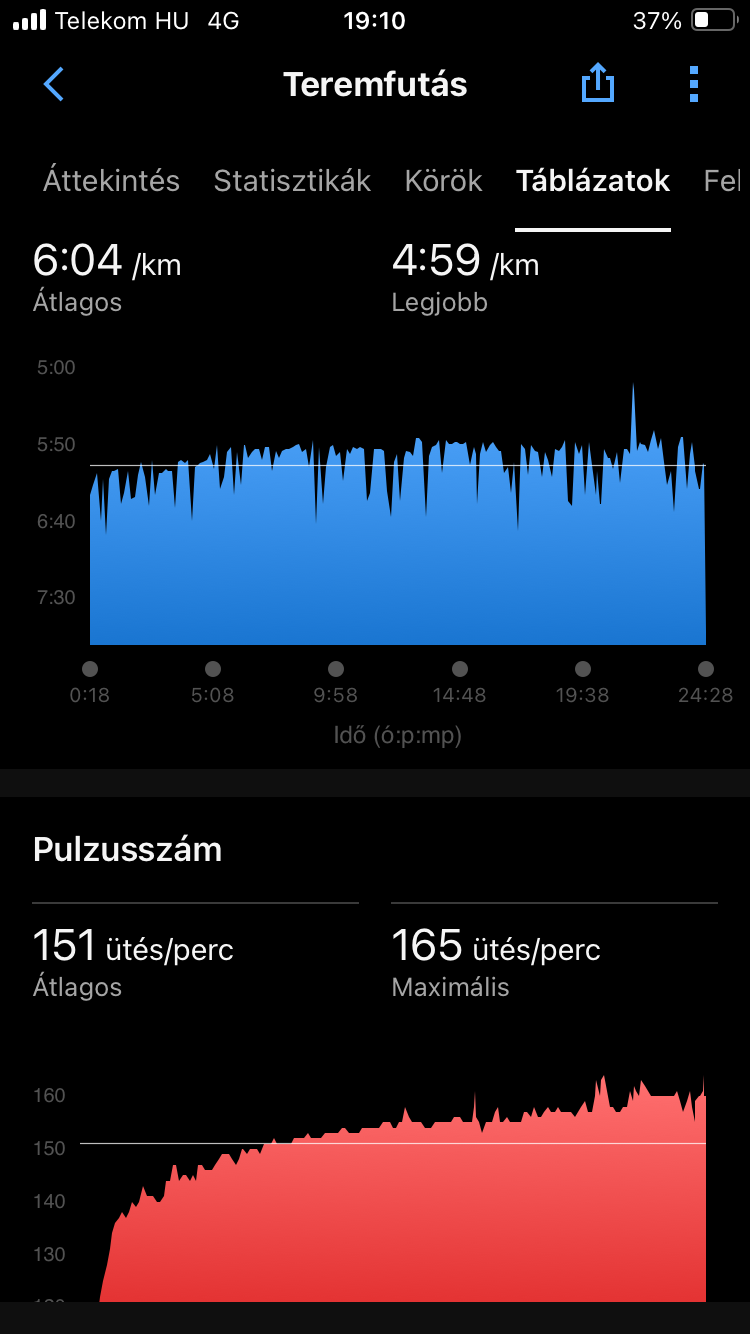Open the Statisztikák tab

(292, 181)
